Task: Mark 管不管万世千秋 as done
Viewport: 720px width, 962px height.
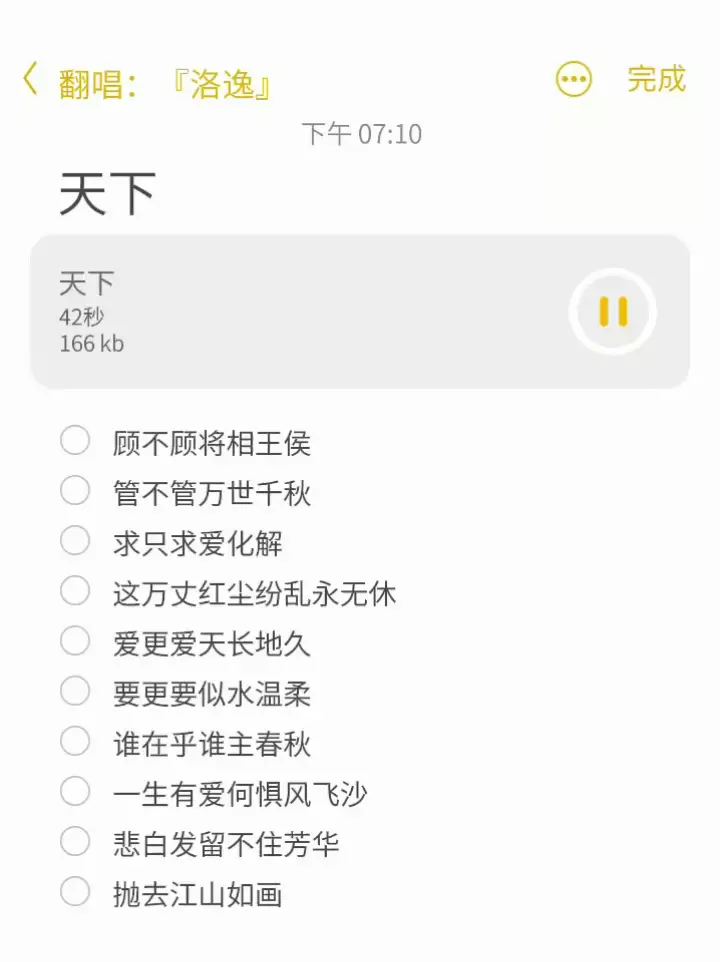Action: tap(75, 491)
